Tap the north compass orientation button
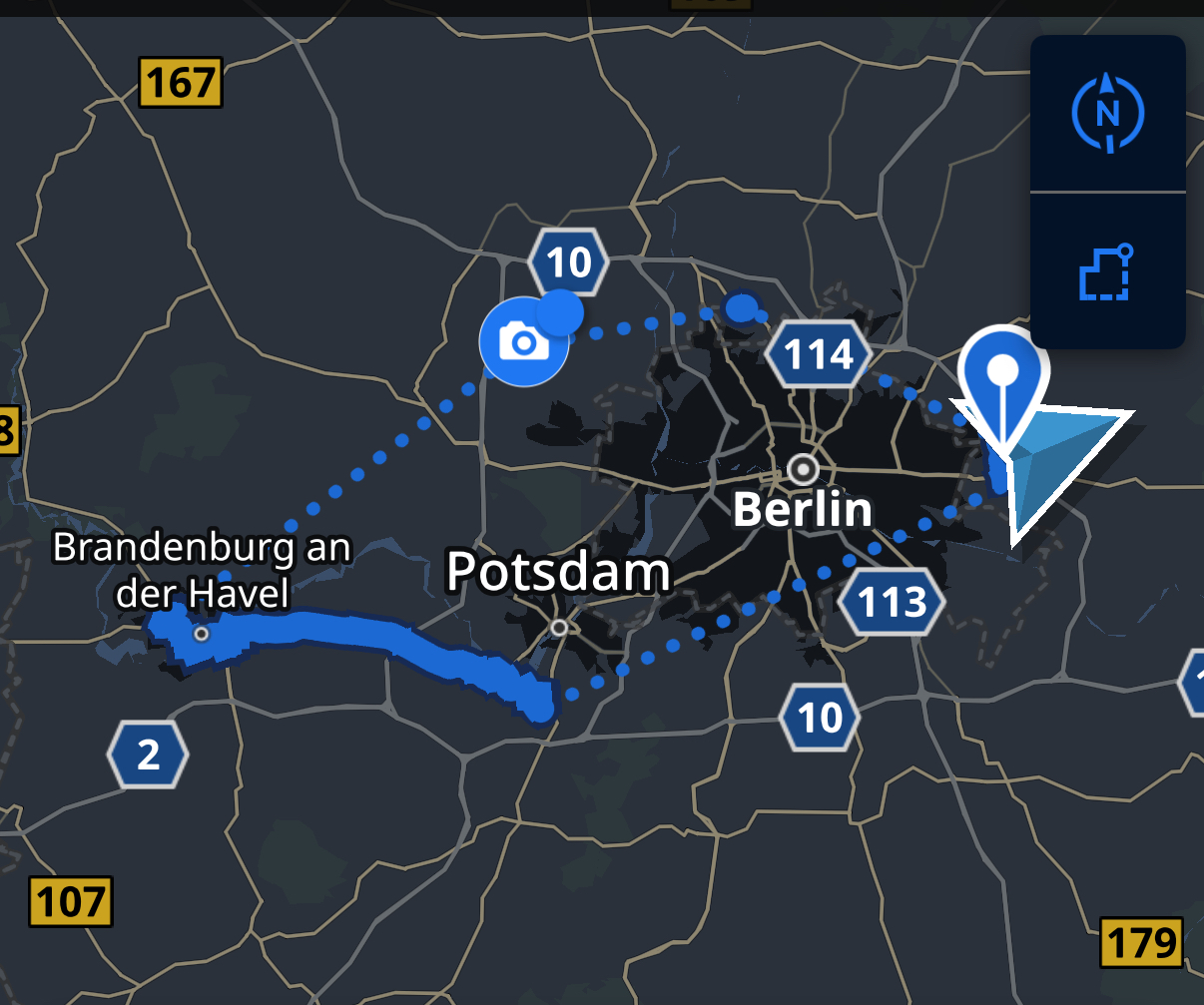 (x=1107, y=114)
